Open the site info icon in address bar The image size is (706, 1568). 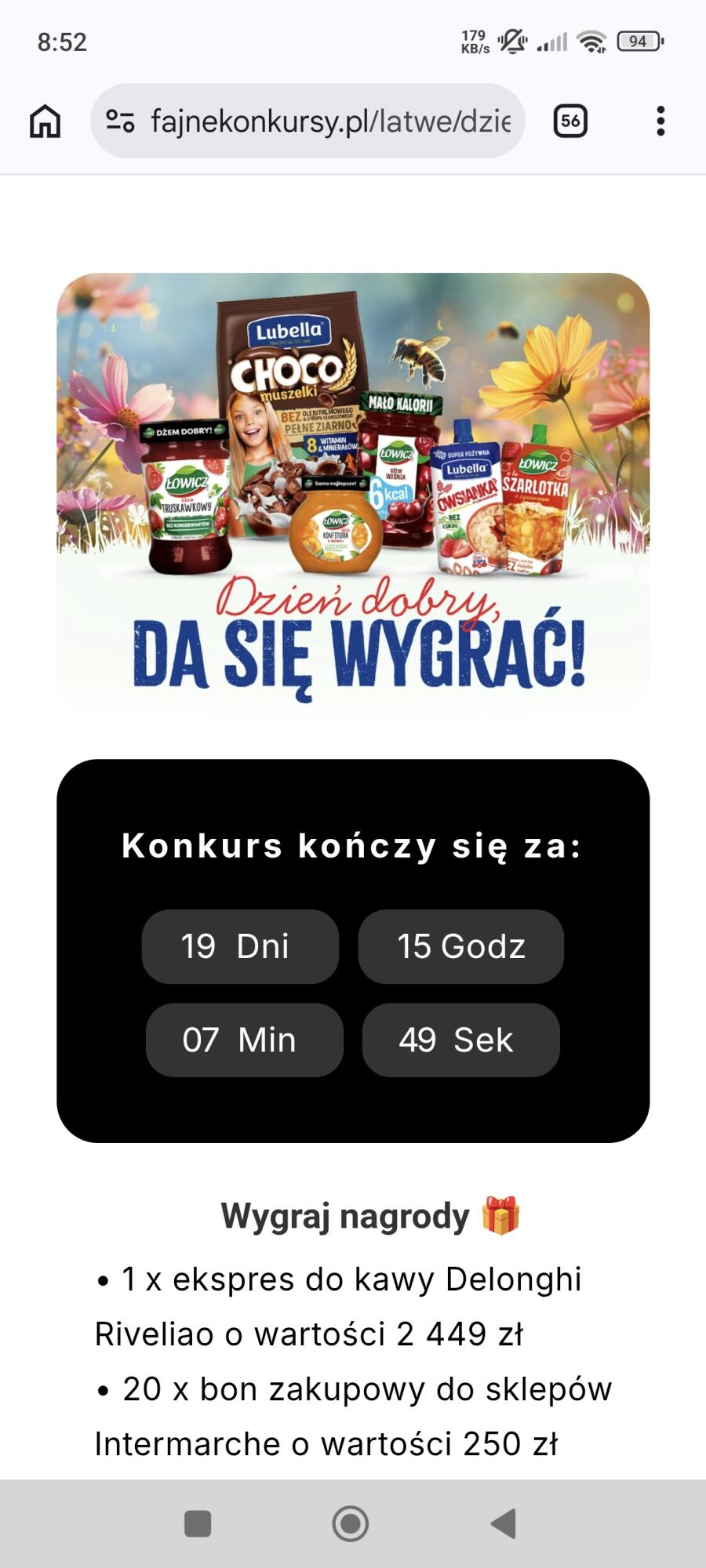(120, 122)
